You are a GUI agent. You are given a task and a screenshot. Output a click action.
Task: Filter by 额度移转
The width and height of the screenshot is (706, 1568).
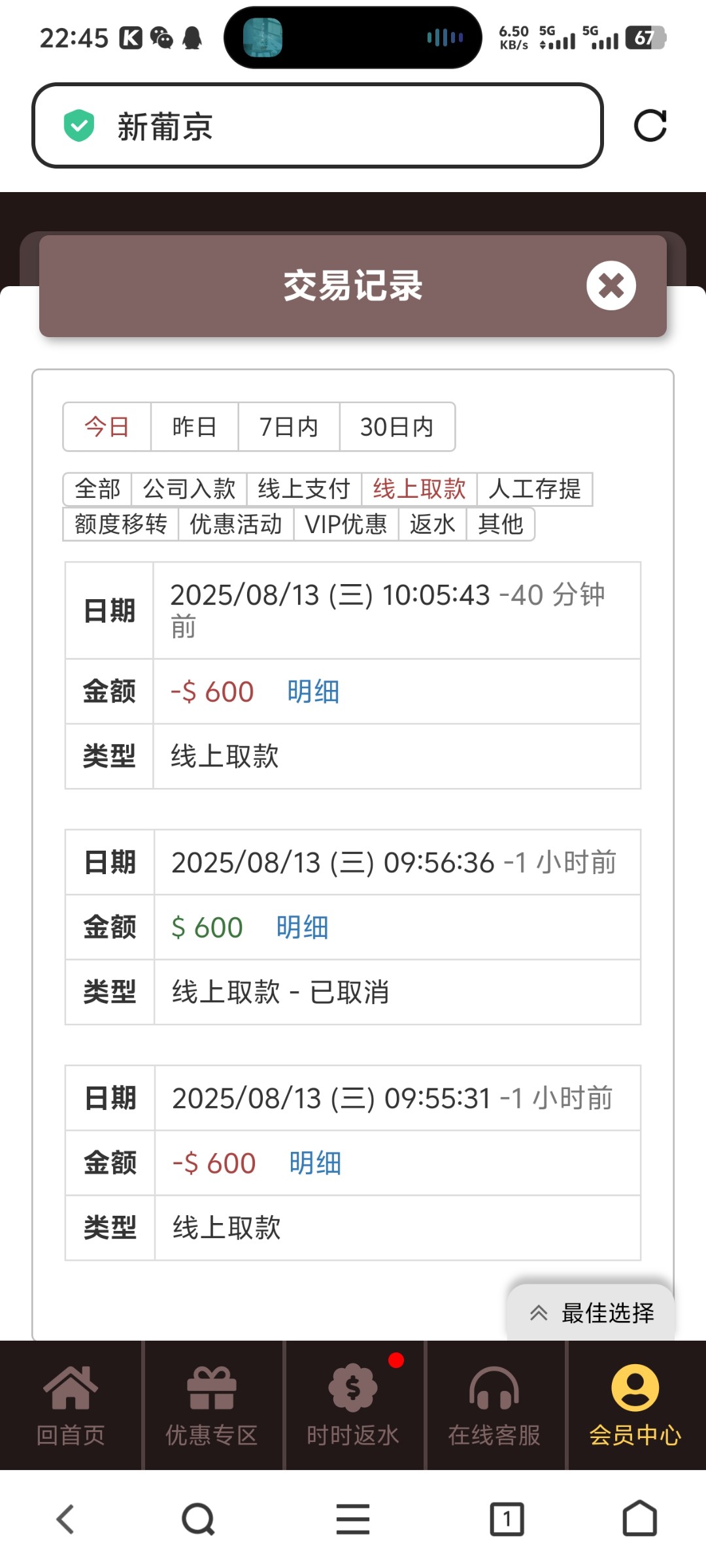[x=121, y=524]
